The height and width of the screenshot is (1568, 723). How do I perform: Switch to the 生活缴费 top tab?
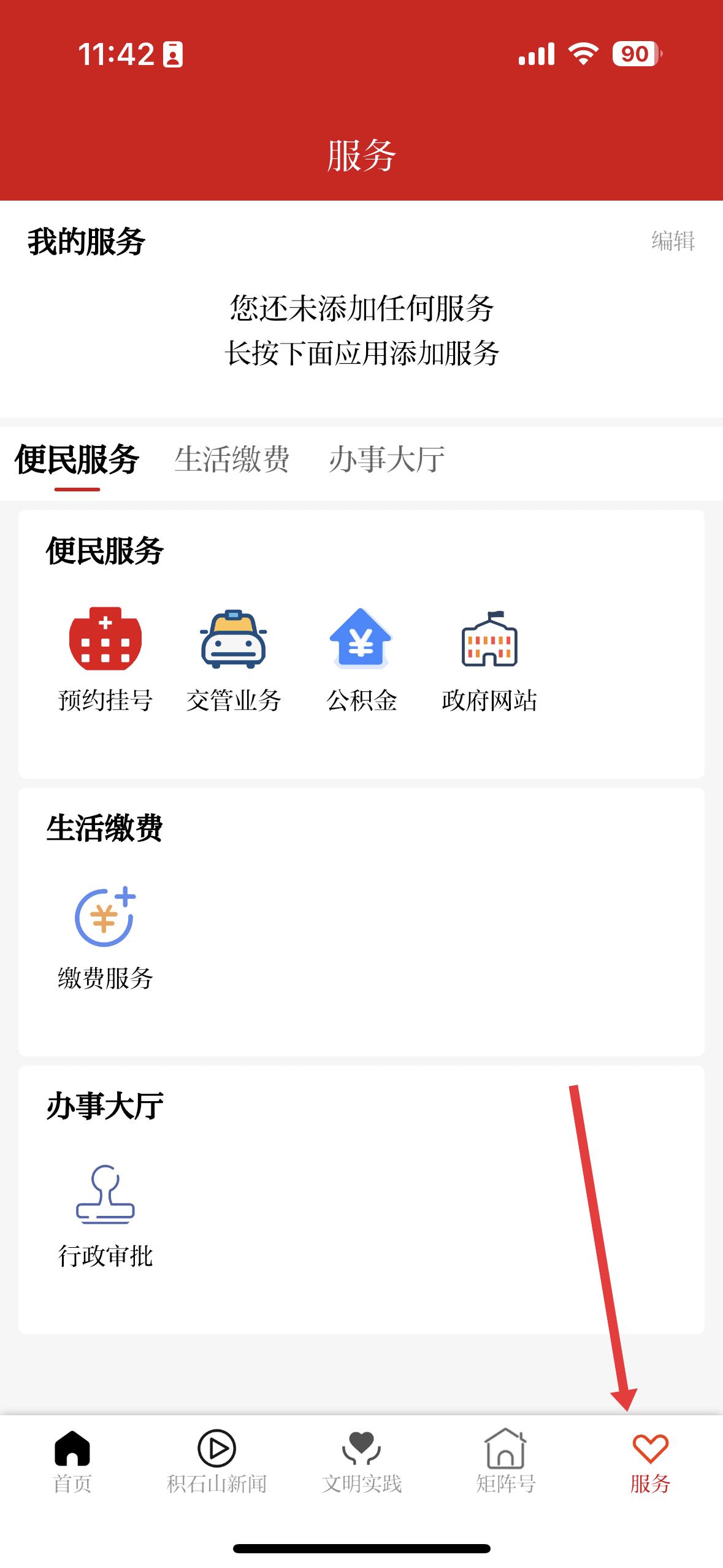coord(232,459)
